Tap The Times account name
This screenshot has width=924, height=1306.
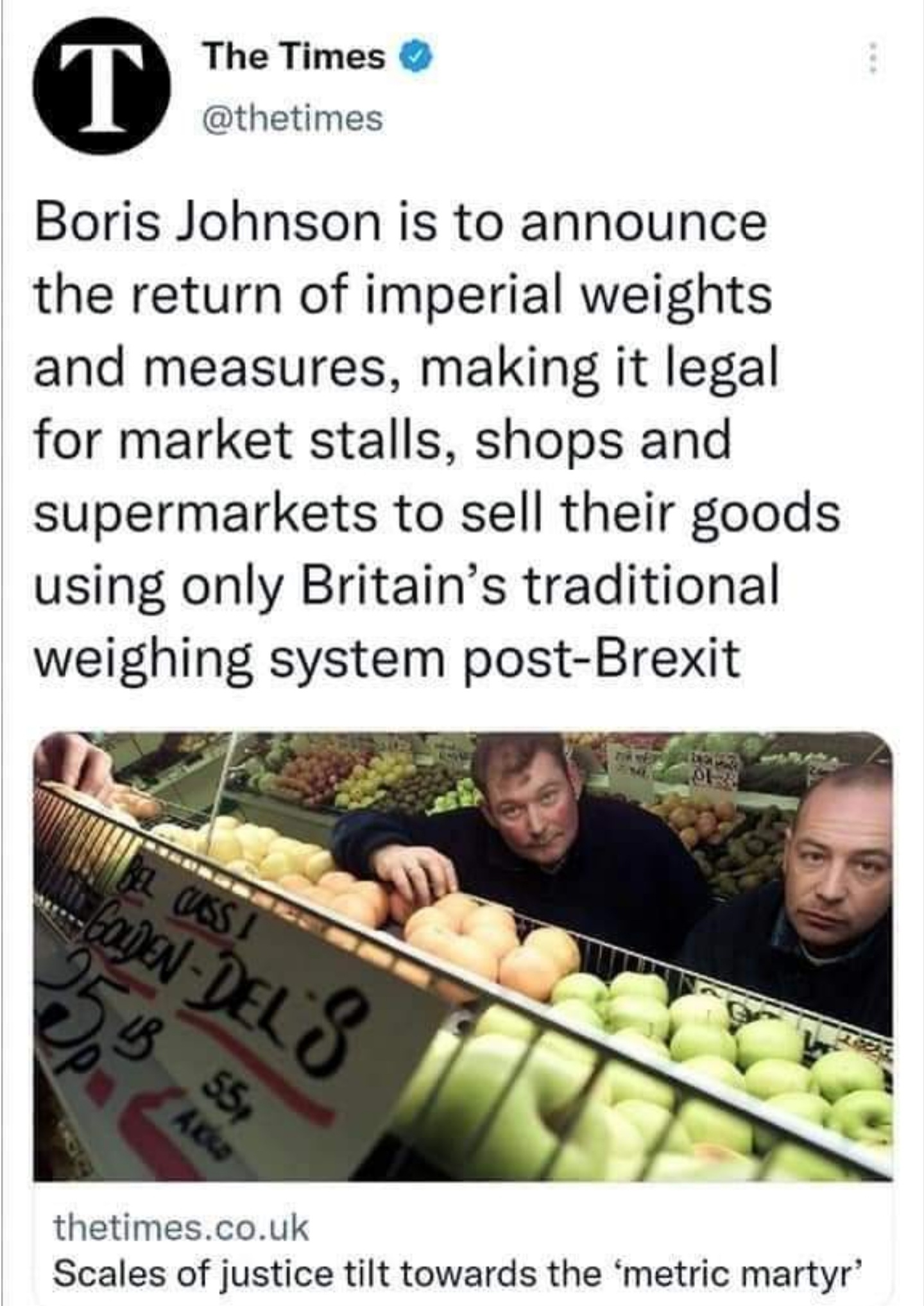coord(294,57)
